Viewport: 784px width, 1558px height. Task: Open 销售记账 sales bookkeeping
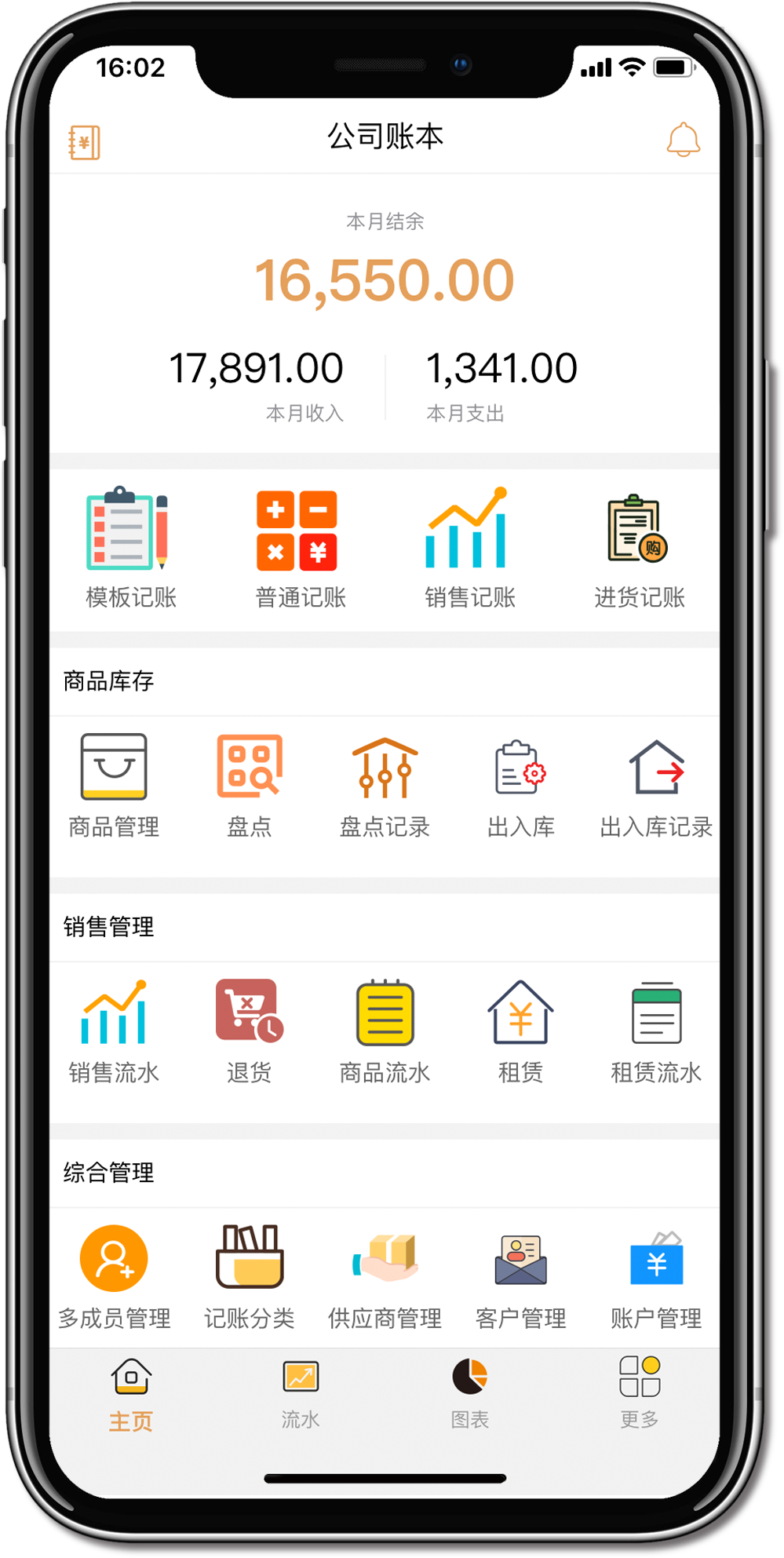(469, 547)
